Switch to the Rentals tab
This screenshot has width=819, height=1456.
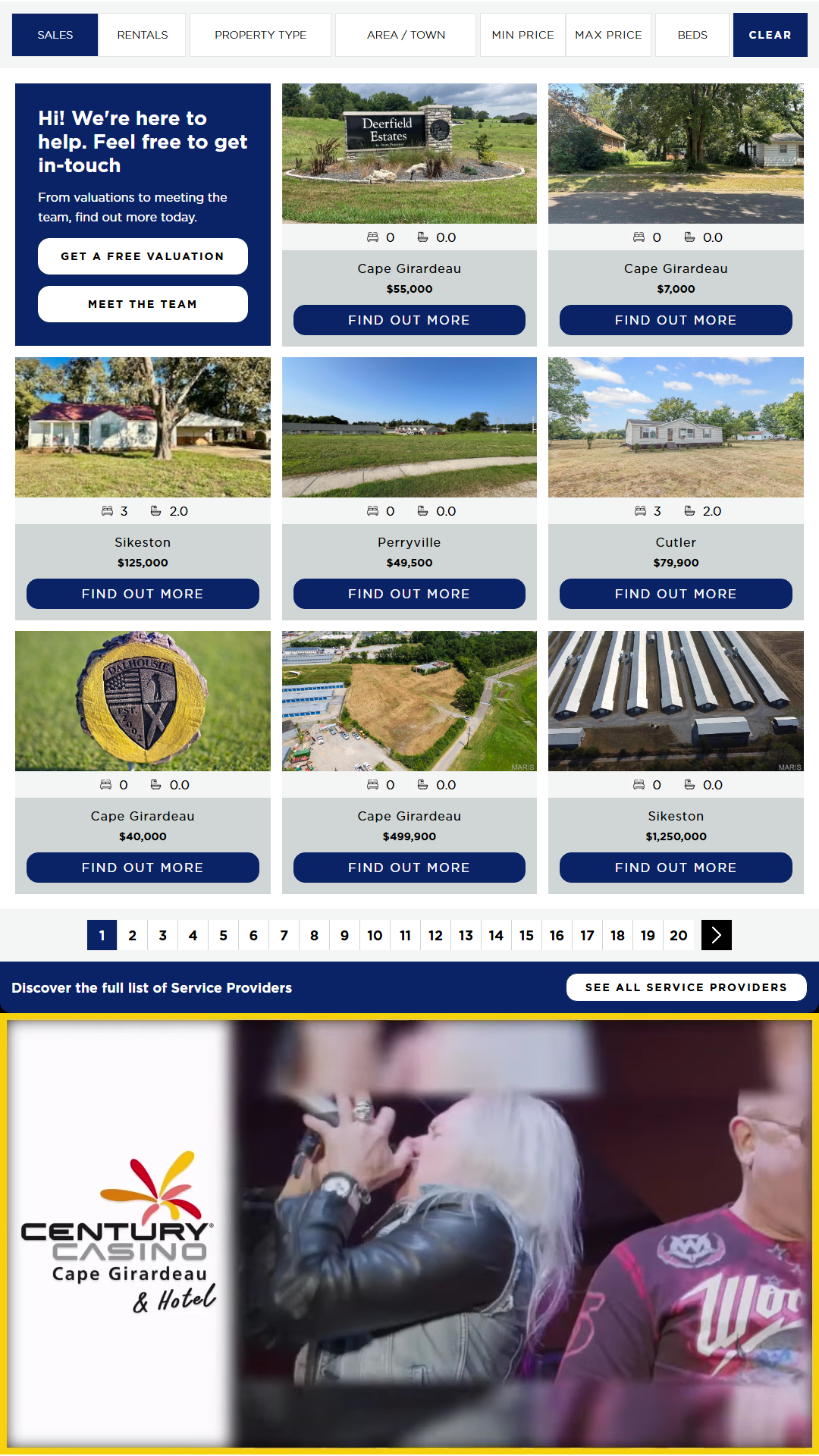click(x=142, y=35)
